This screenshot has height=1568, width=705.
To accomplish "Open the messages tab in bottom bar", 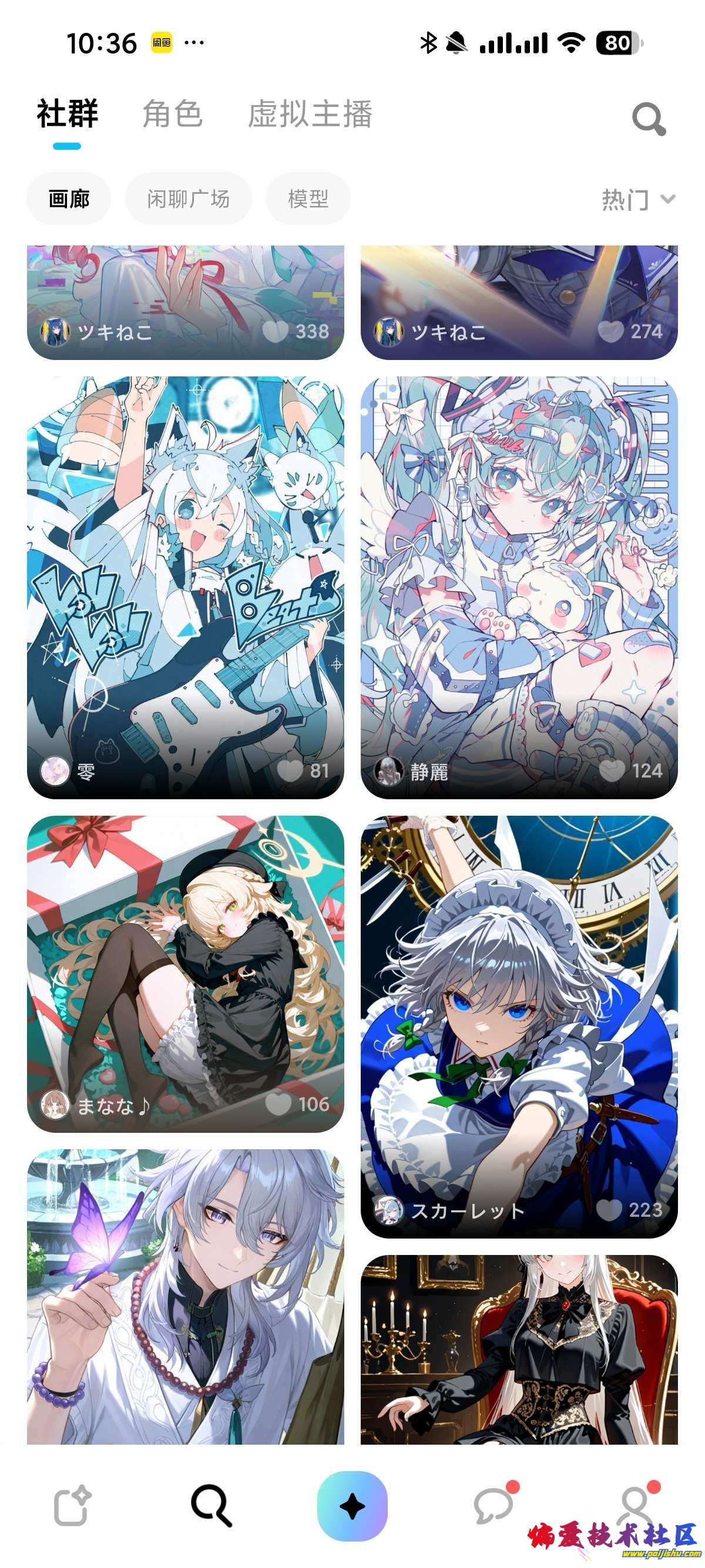I will point(493,1507).
